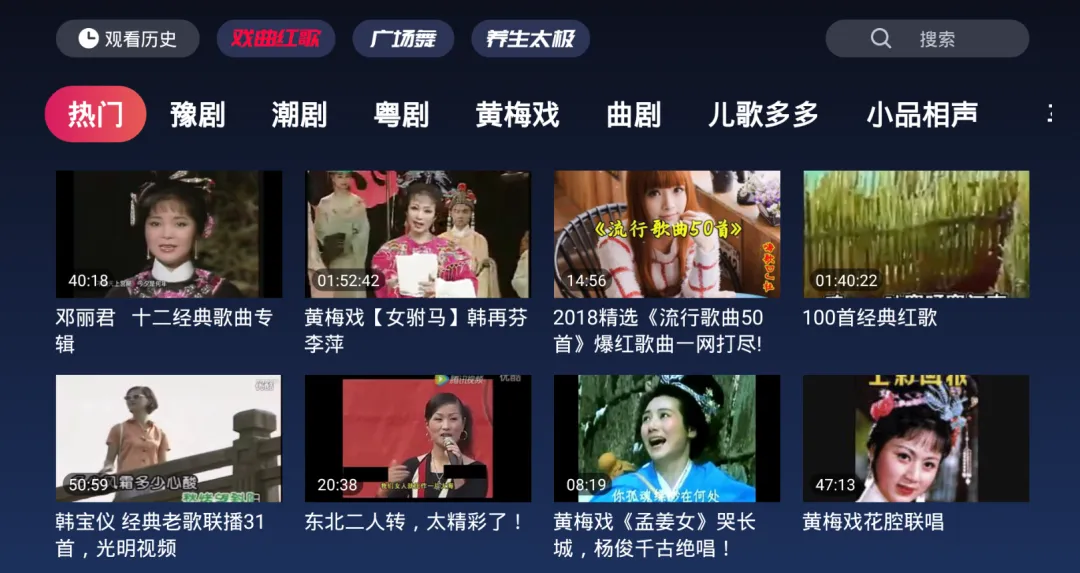Screen dimensions: 1080x573
Task: Switch to 黄梅戏 category
Action: [517, 114]
